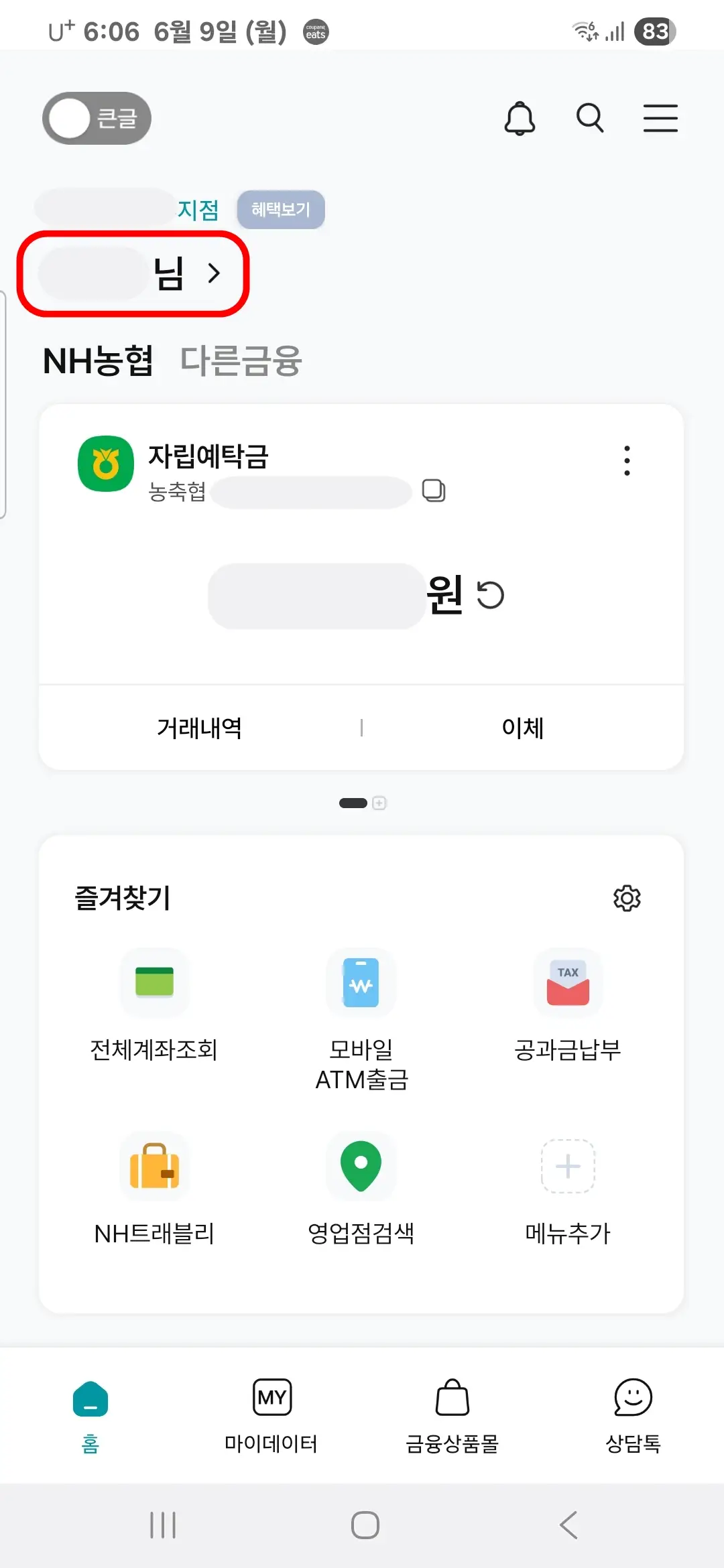Refresh the account balance

pos(490,595)
